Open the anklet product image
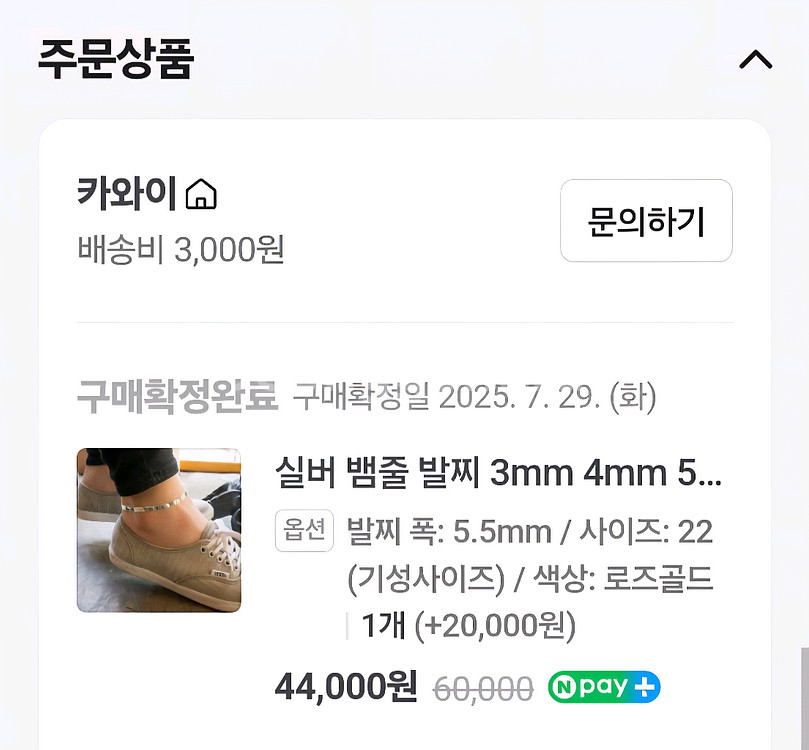This screenshot has height=750, width=809. pos(159,530)
